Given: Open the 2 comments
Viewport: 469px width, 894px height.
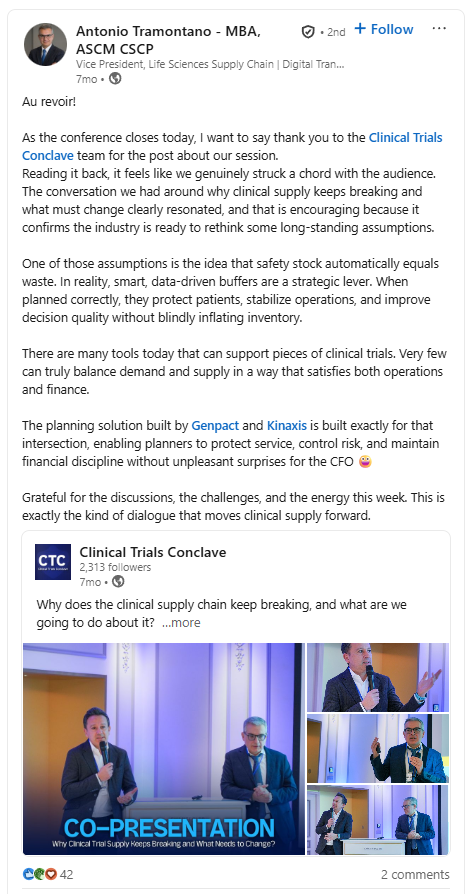Looking at the screenshot, I should 415,874.
